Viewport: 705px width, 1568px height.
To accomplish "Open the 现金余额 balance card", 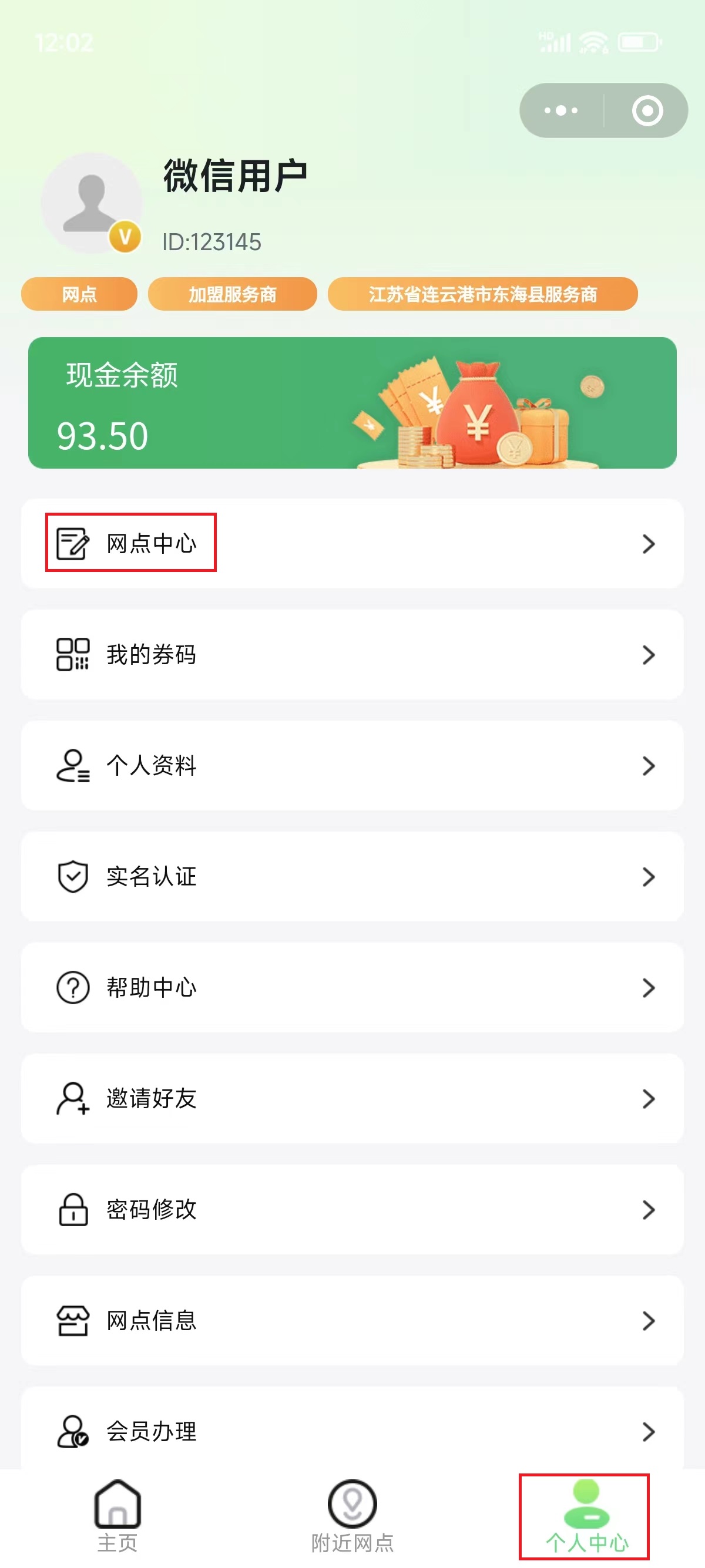I will click(x=352, y=403).
